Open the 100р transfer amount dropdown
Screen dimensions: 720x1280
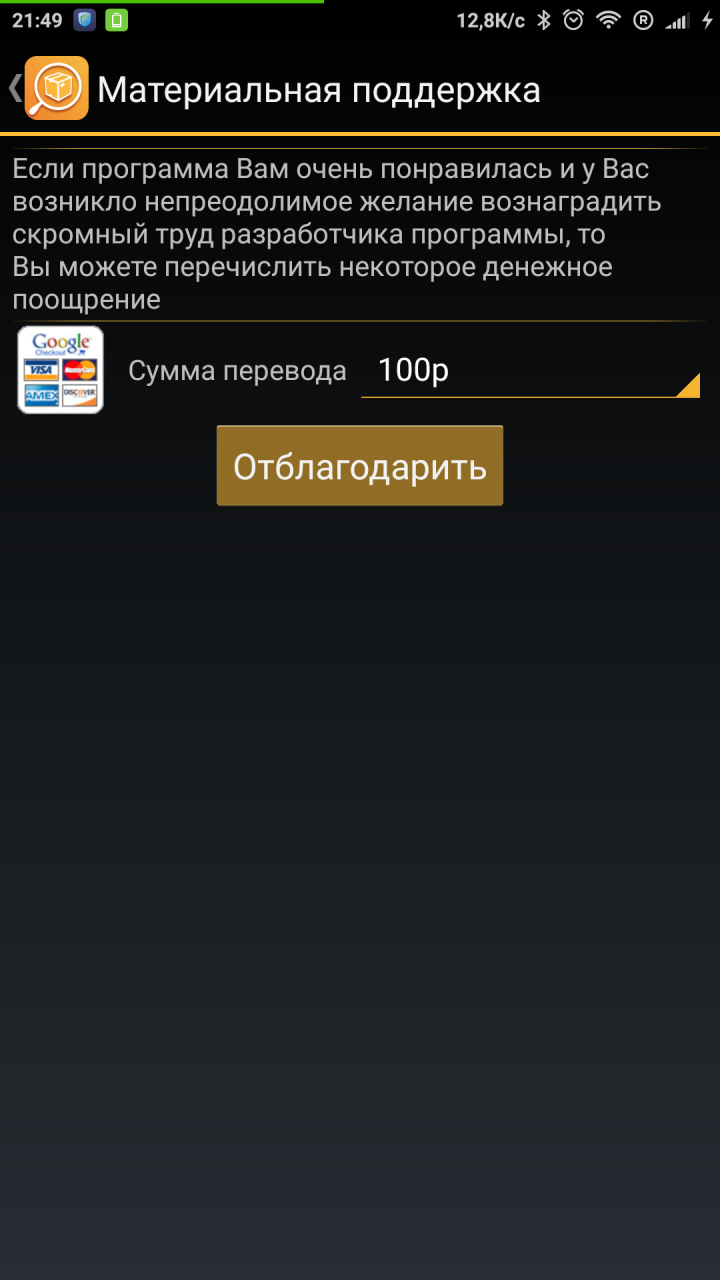pos(529,372)
